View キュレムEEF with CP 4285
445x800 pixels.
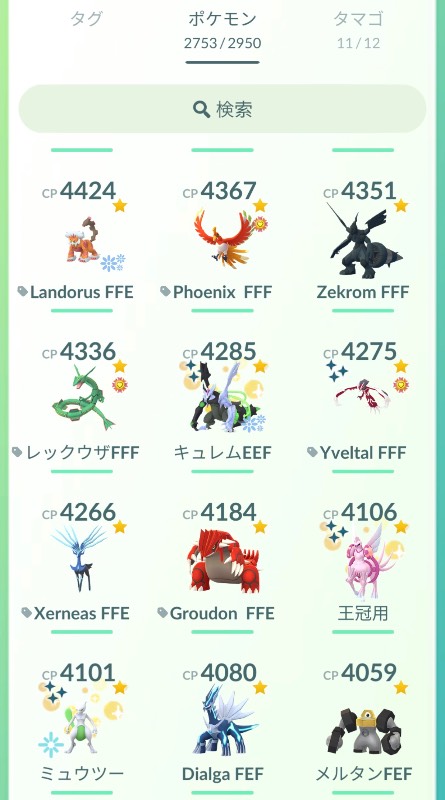pos(222,403)
